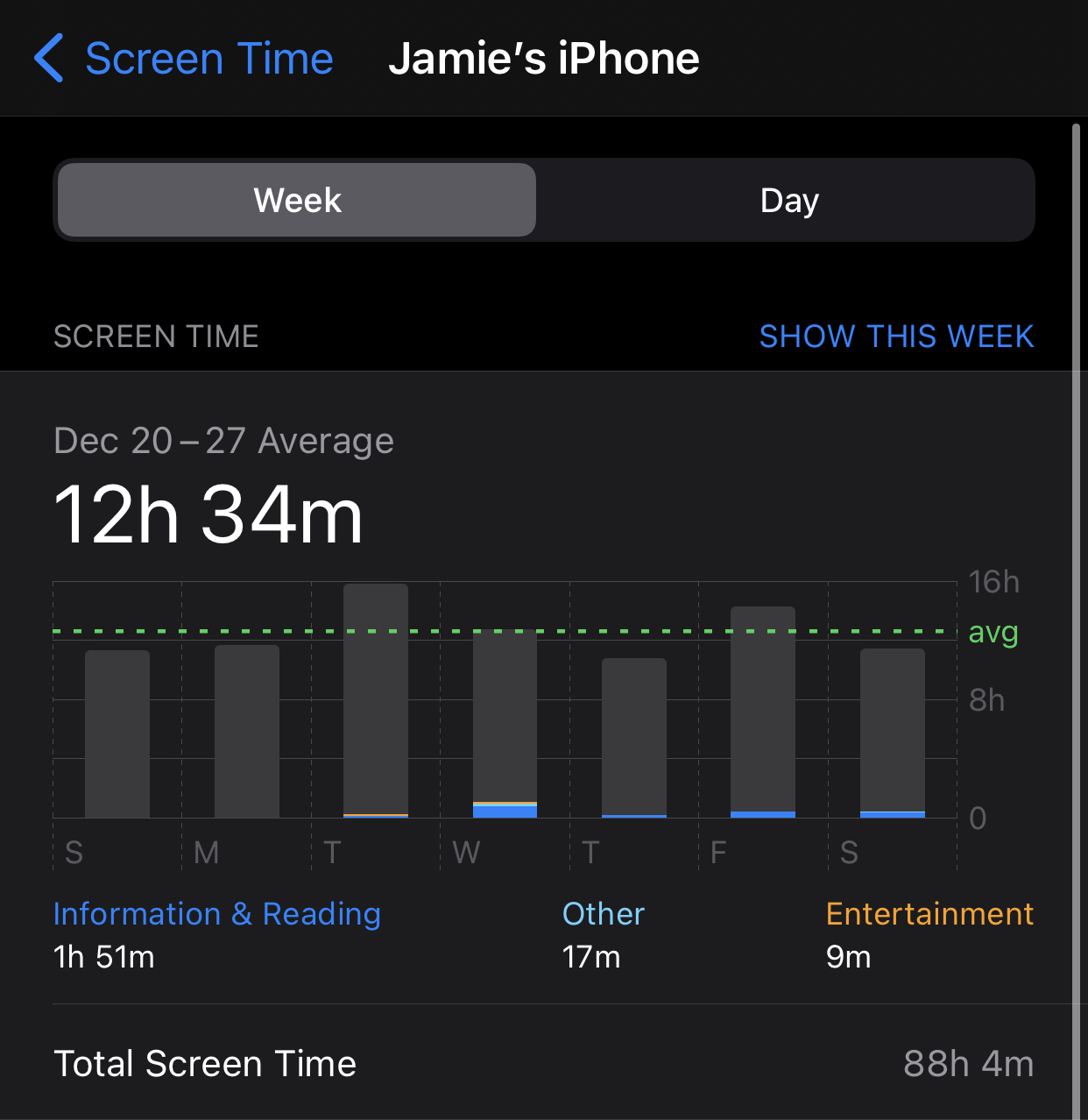The image size is (1088, 1120).
Task: Select Thursday's bar in the chart
Action: [634, 737]
